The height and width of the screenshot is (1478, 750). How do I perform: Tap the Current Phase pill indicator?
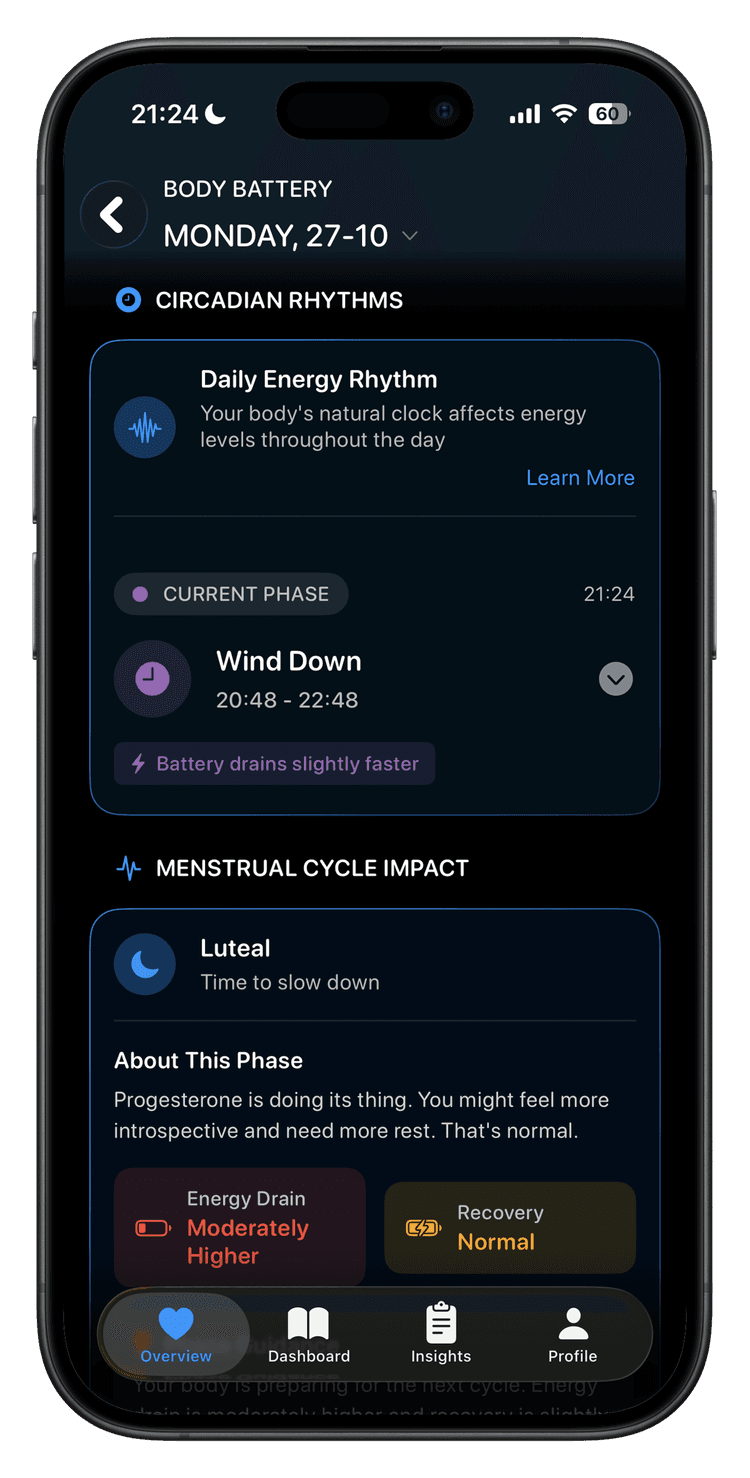(230, 594)
